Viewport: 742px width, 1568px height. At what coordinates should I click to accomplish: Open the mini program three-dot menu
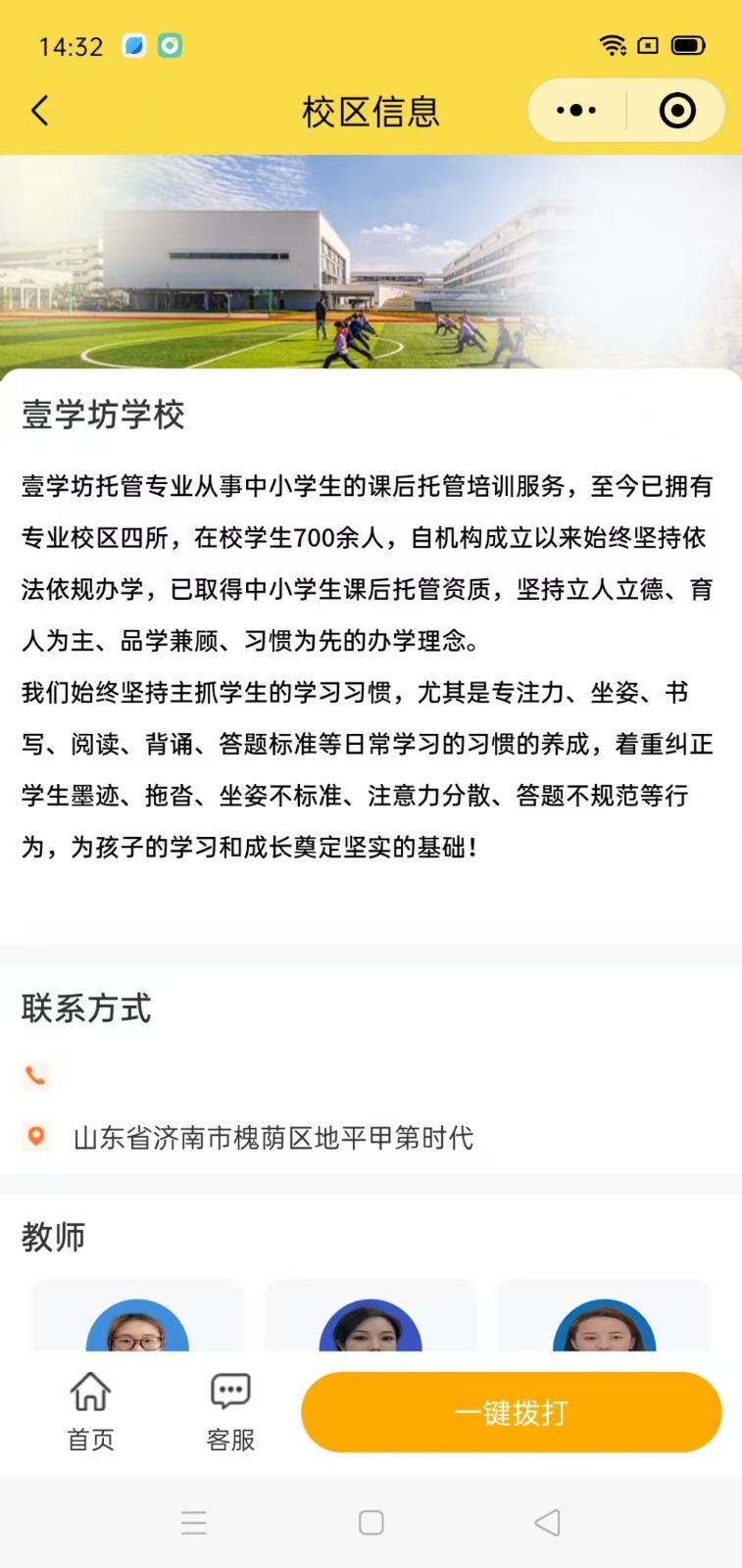(x=576, y=111)
